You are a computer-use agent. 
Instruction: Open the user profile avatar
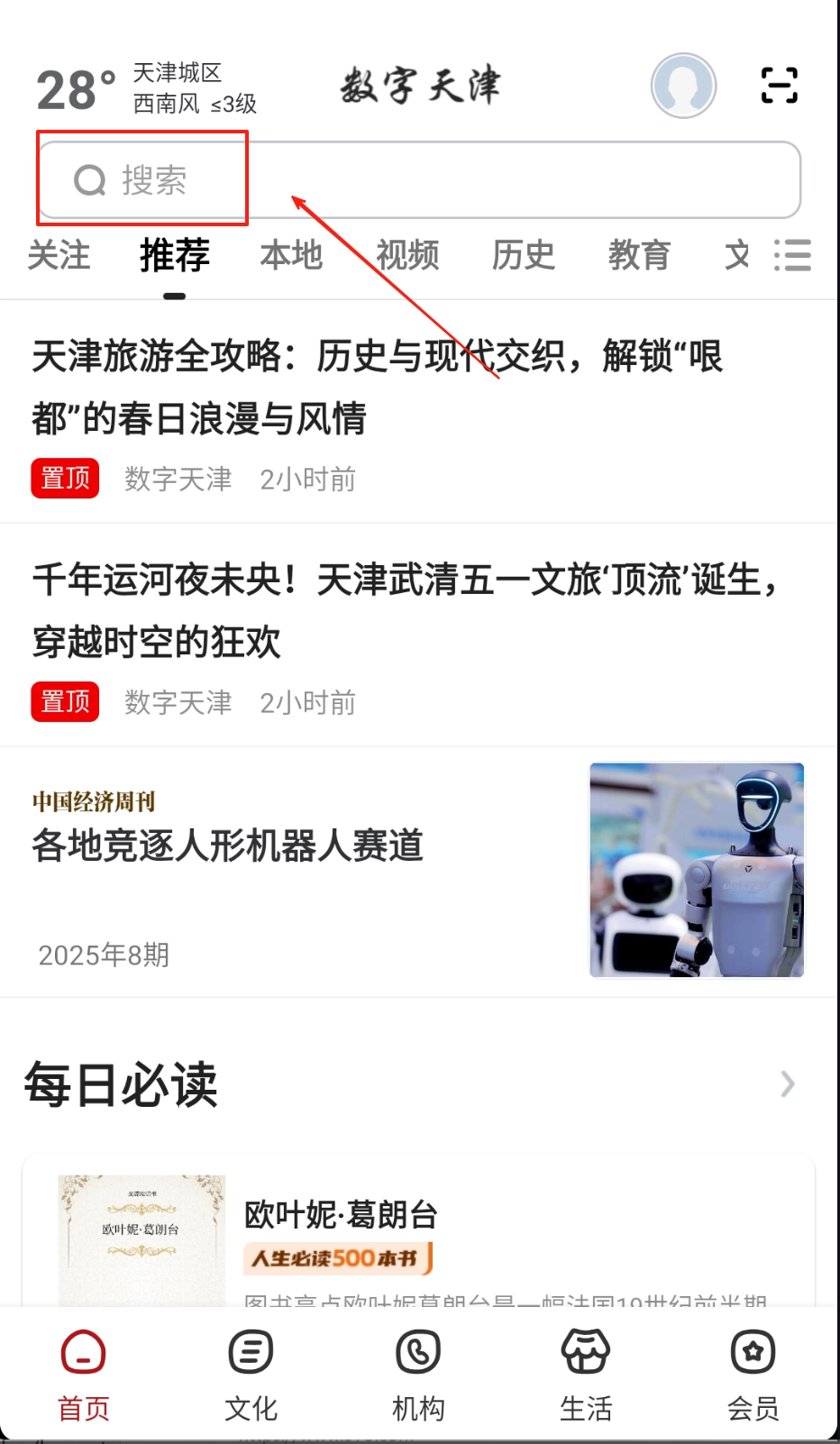683,87
